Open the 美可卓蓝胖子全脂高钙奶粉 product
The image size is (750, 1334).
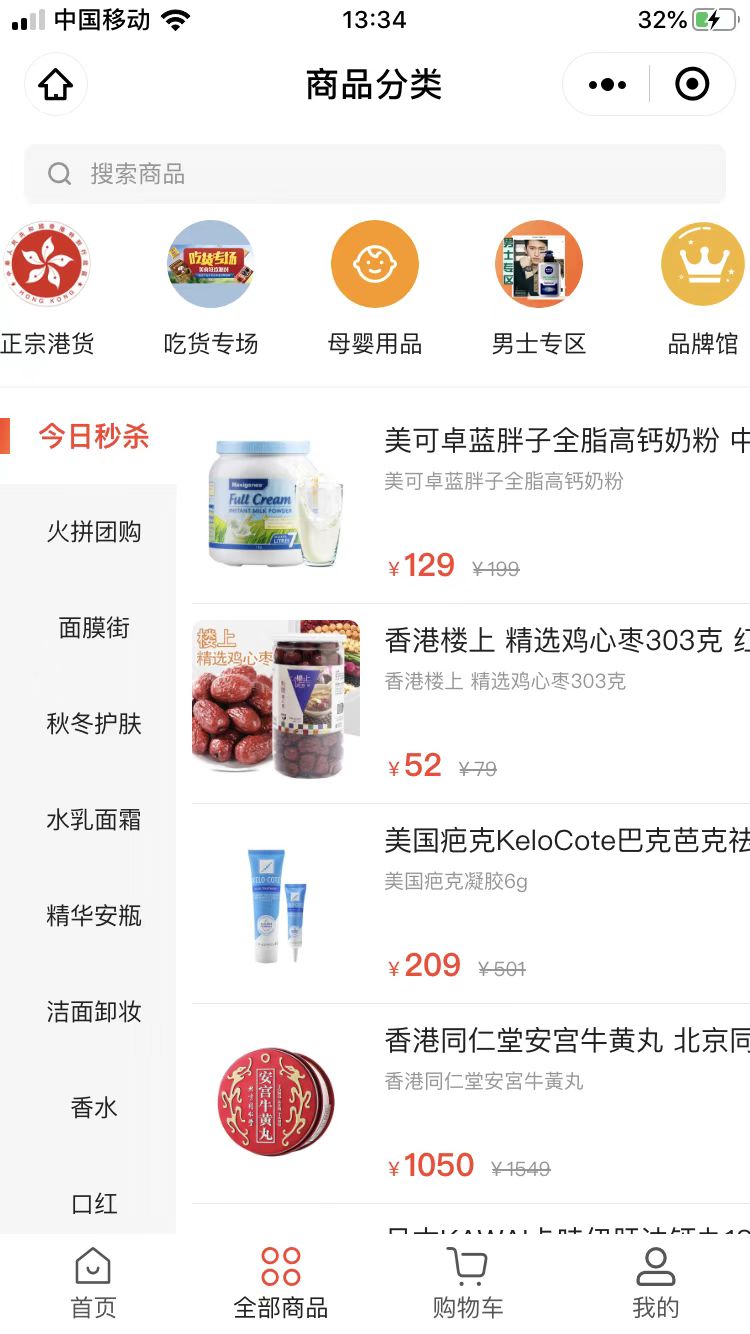click(470, 503)
